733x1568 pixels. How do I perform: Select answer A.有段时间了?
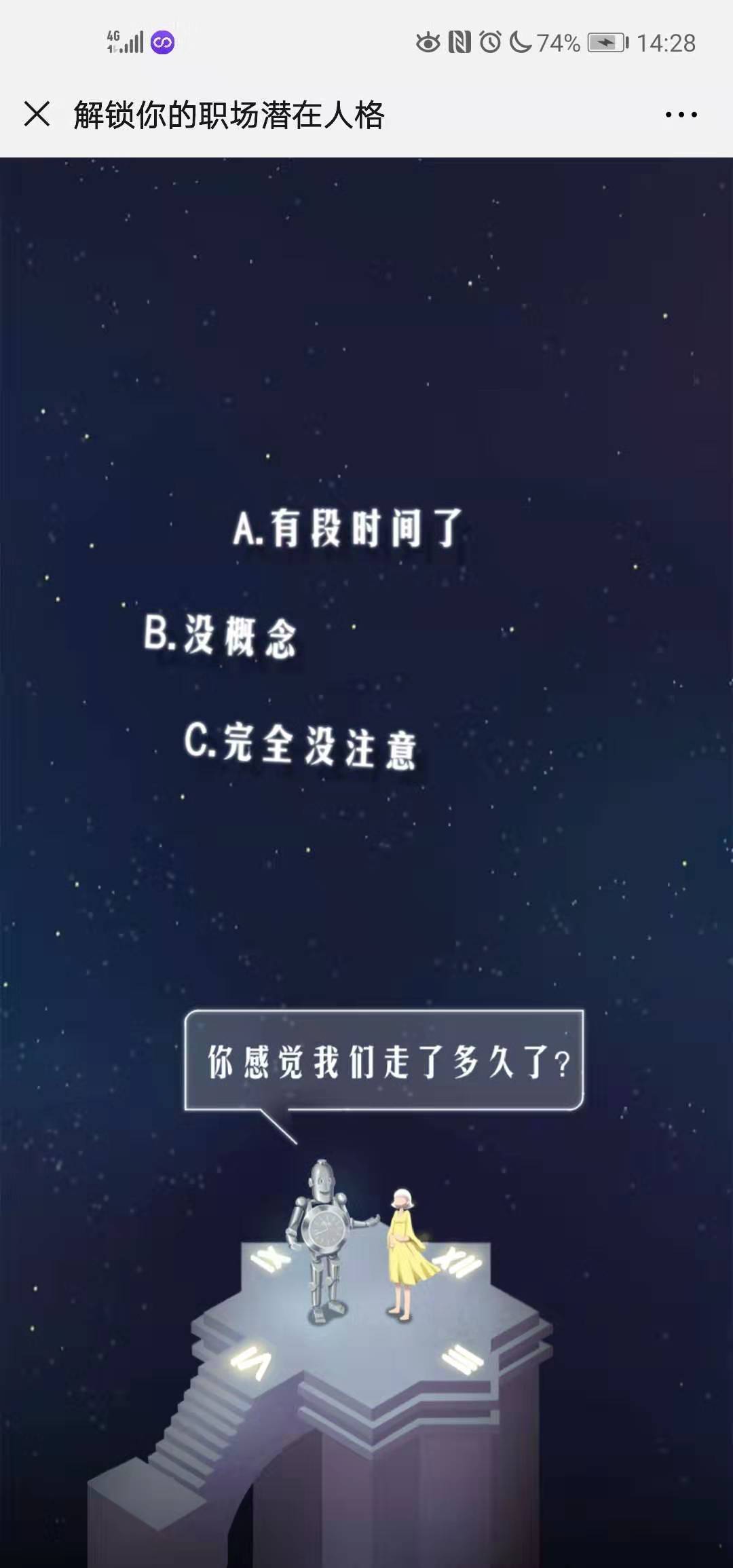pos(347,529)
